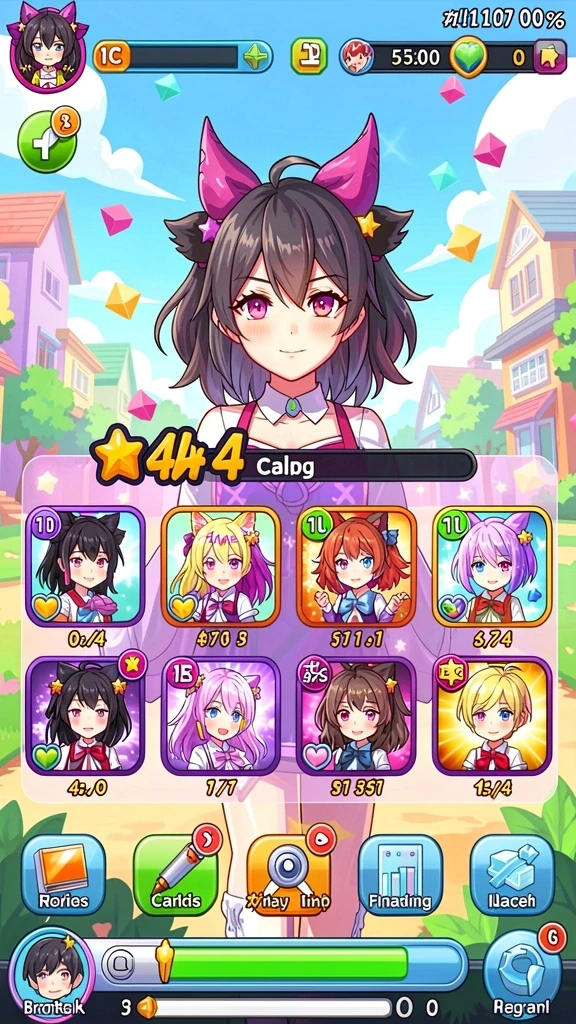Select the brown-haired girl card with pink heart
This screenshot has height=1024, width=576.
356,716
